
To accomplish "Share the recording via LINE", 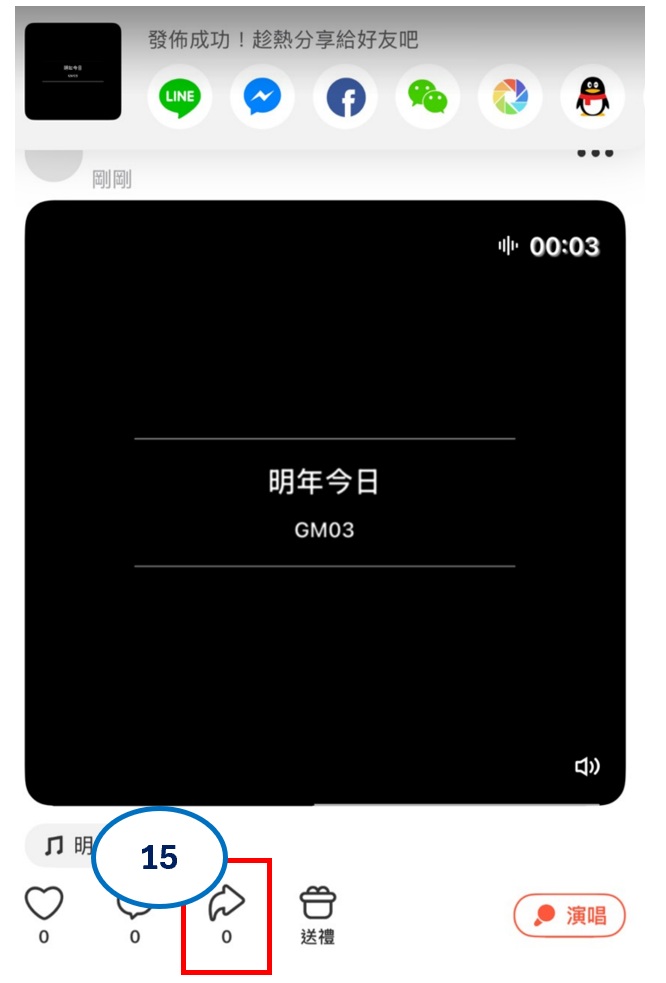I will pos(180,97).
